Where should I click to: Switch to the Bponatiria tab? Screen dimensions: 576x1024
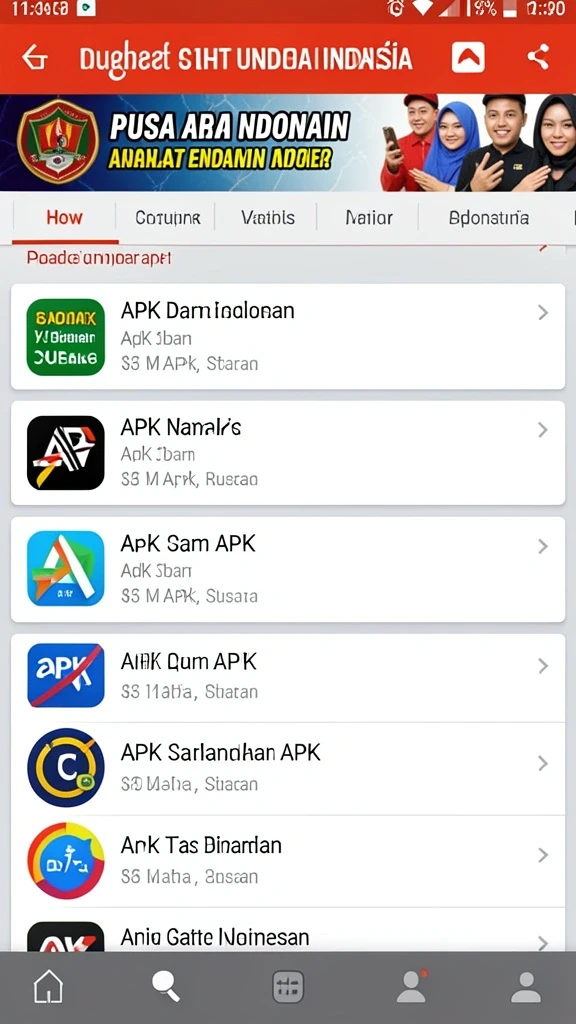488,217
